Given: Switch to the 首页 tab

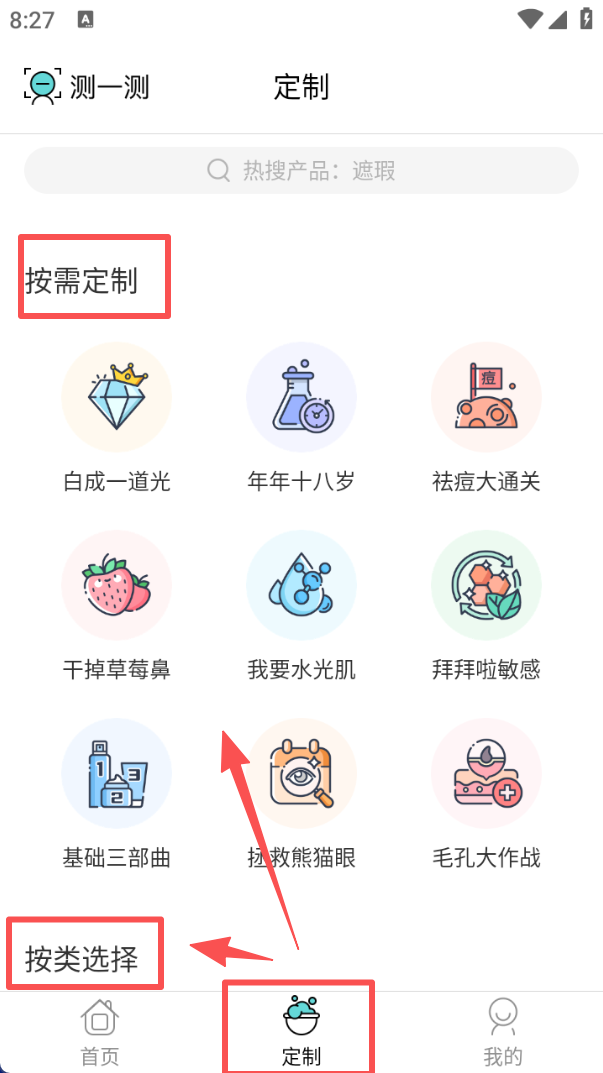Looking at the screenshot, I should coord(99,1032).
